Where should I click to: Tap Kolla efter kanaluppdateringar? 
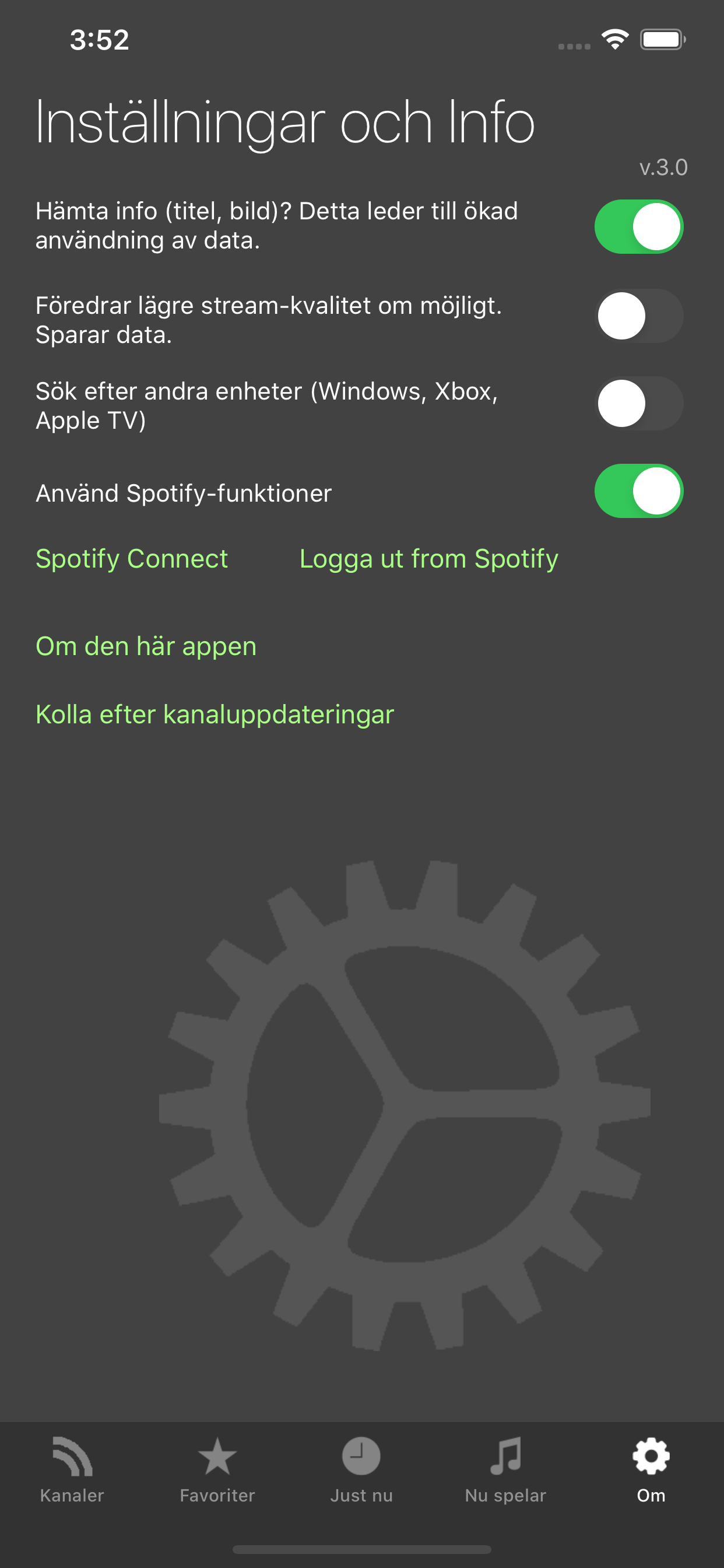(x=215, y=715)
